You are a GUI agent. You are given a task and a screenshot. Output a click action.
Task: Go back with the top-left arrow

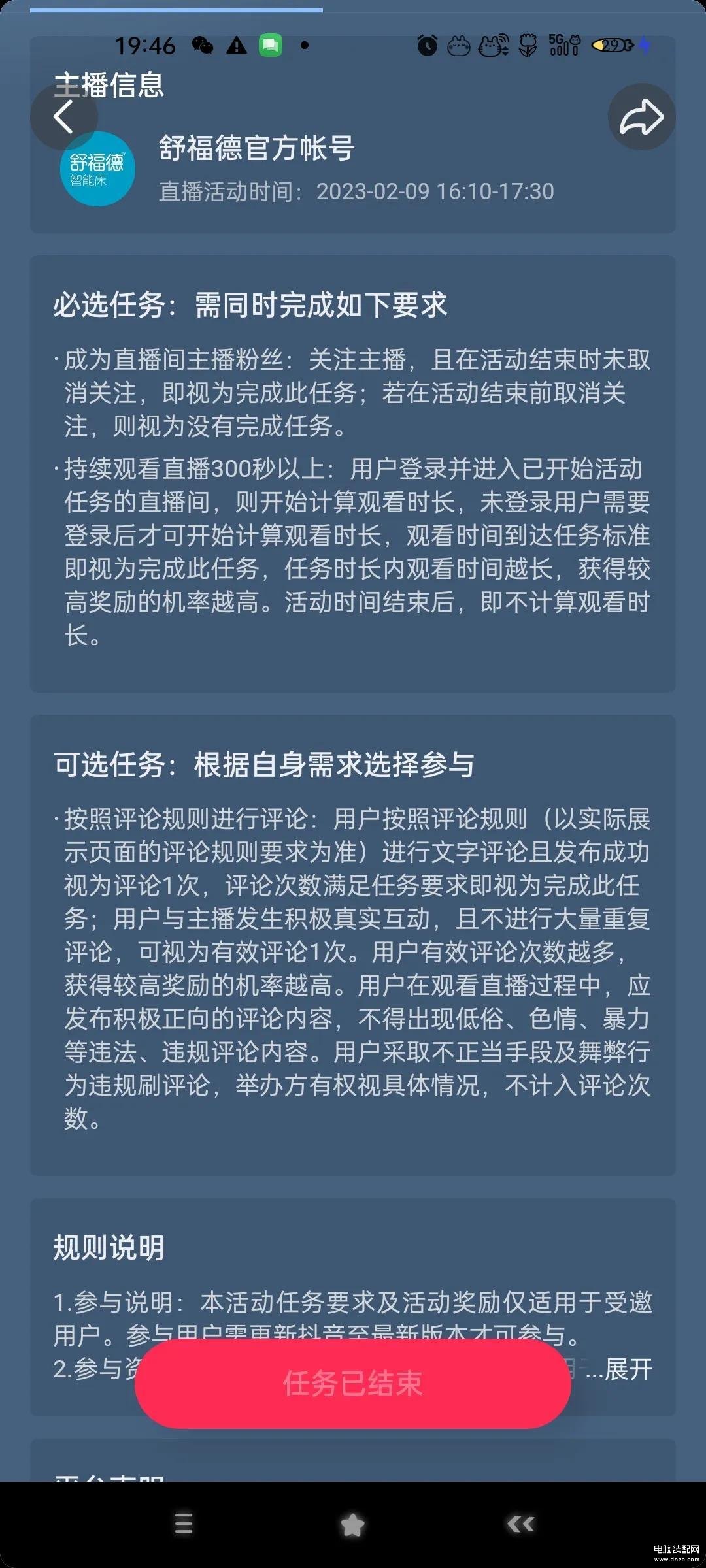[x=63, y=117]
